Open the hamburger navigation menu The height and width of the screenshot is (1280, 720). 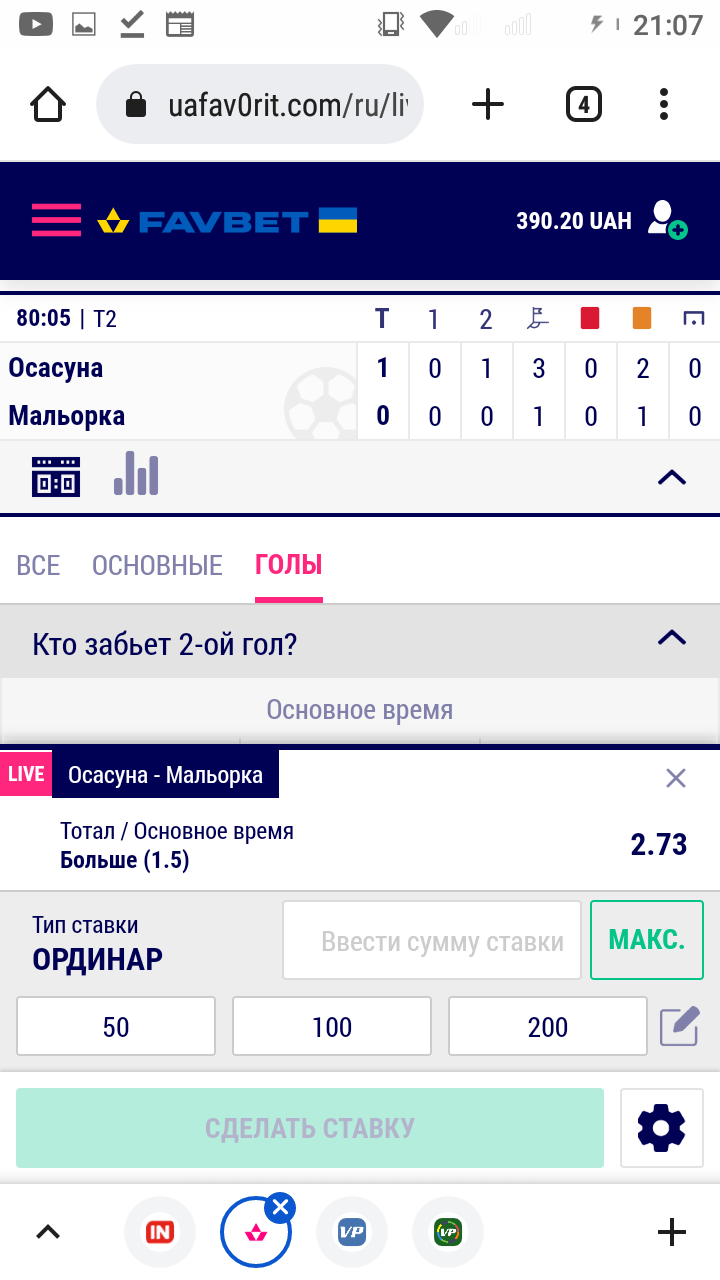[x=56, y=220]
